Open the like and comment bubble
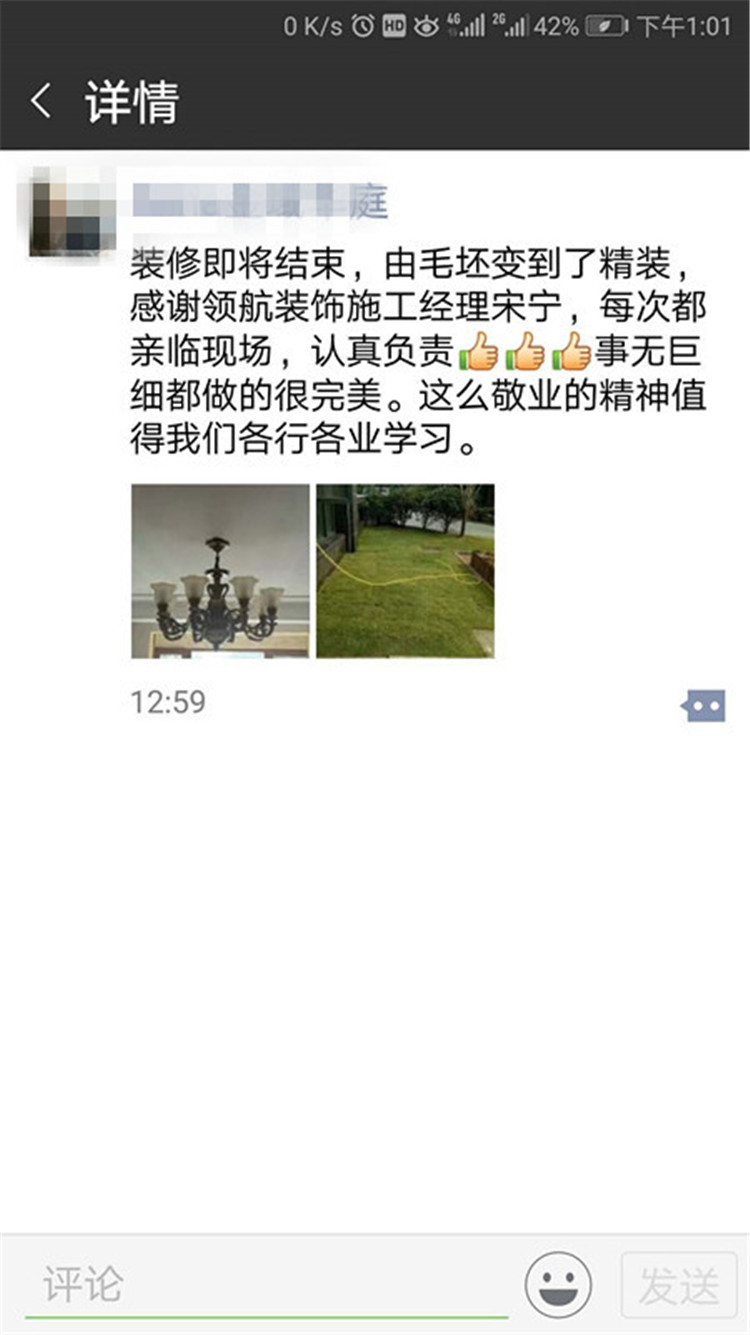Viewport: 750px width, 1335px height. [x=703, y=705]
